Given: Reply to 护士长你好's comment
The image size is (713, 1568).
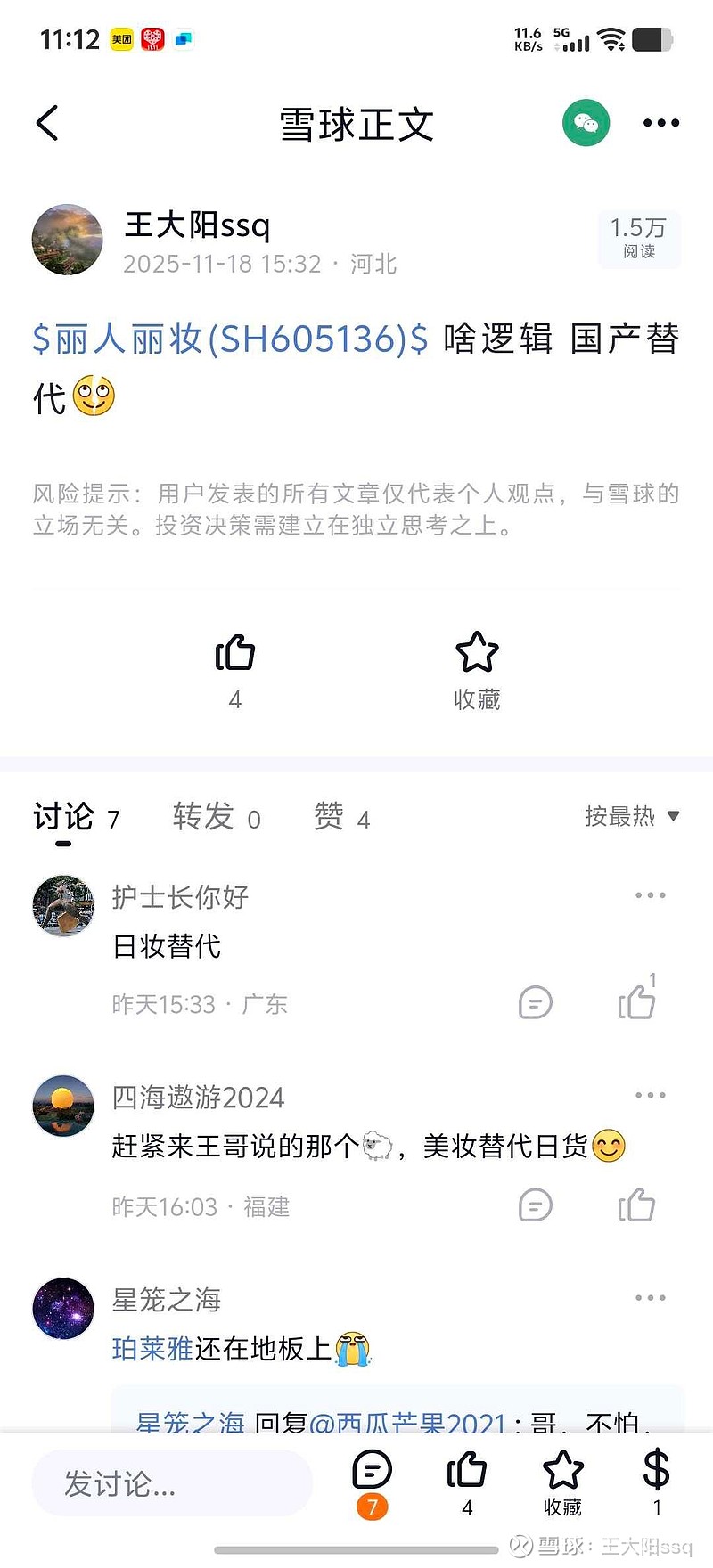Looking at the screenshot, I should (535, 1003).
